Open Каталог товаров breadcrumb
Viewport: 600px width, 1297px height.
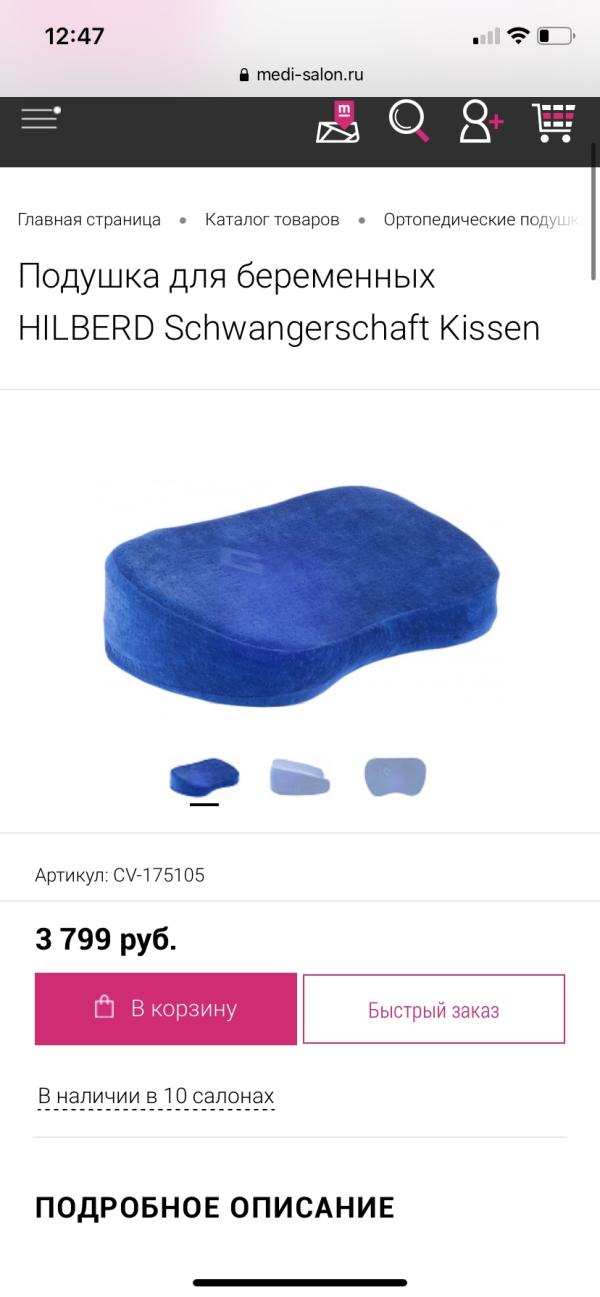point(272,220)
